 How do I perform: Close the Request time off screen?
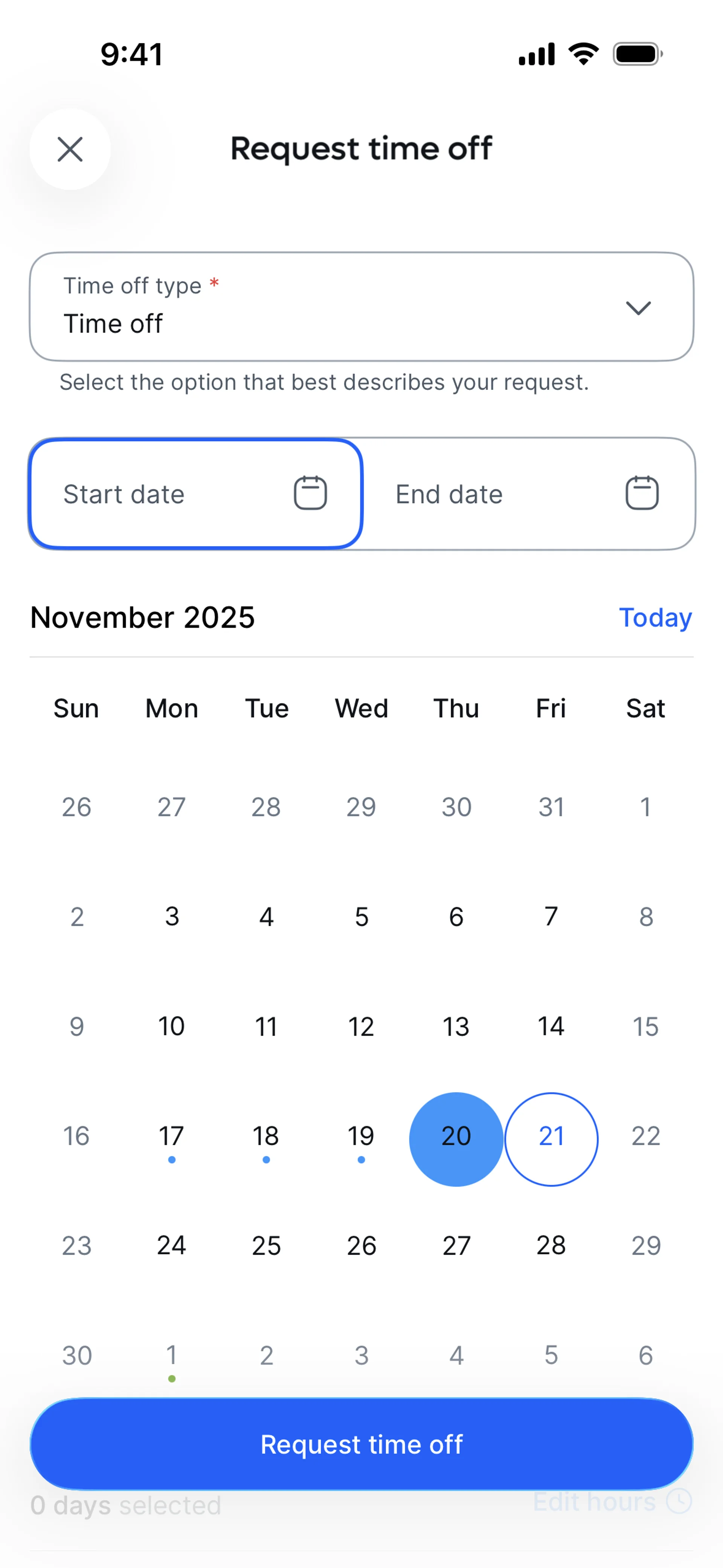tap(70, 149)
